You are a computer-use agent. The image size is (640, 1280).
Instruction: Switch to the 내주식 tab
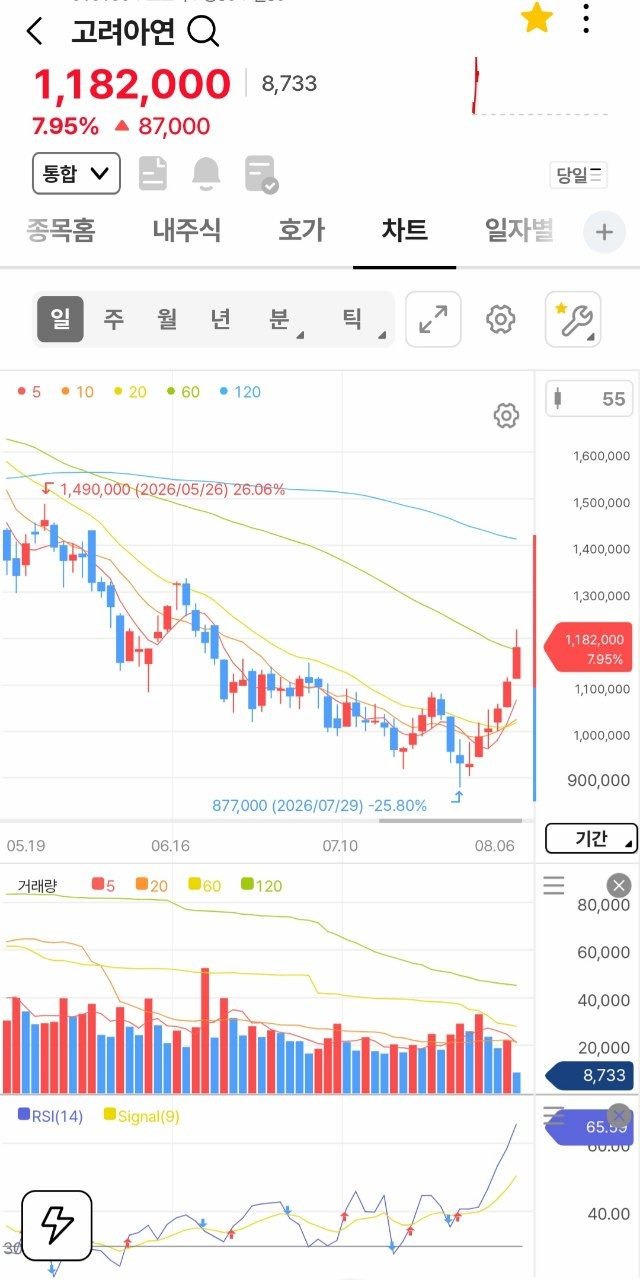[187, 231]
